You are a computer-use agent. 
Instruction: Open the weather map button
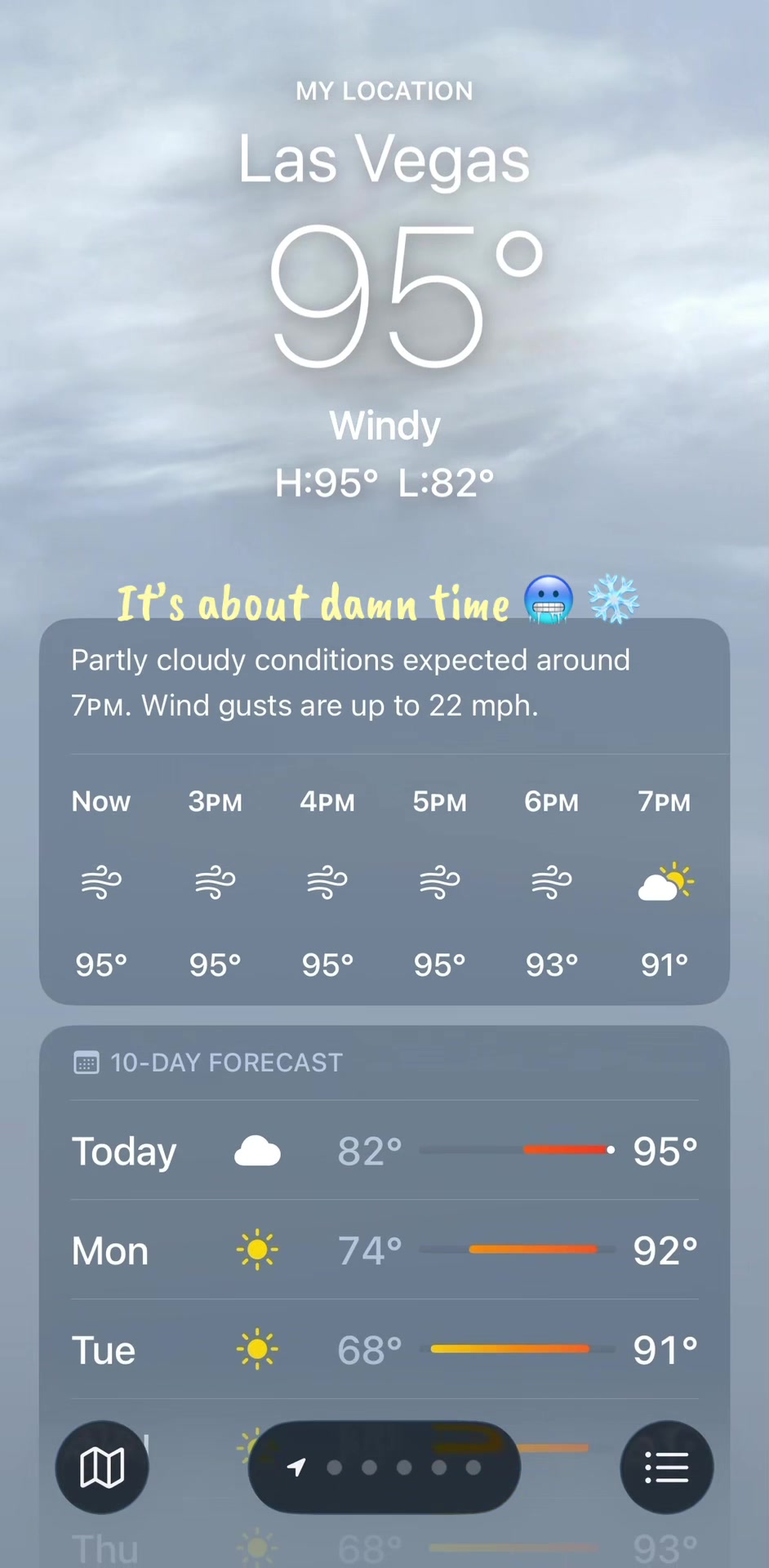tap(102, 1467)
